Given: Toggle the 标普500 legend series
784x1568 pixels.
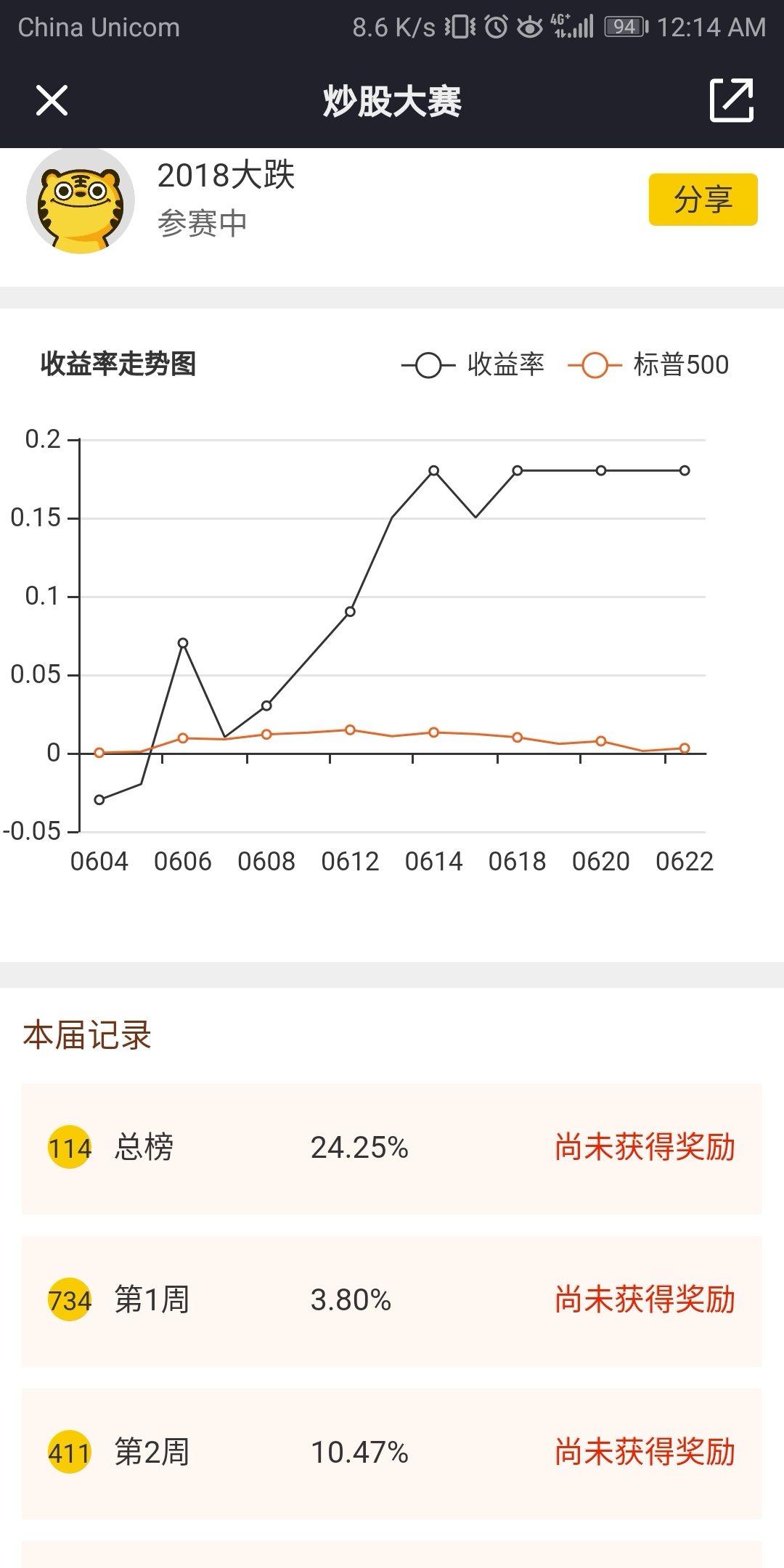Looking at the screenshot, I should 648,365.
